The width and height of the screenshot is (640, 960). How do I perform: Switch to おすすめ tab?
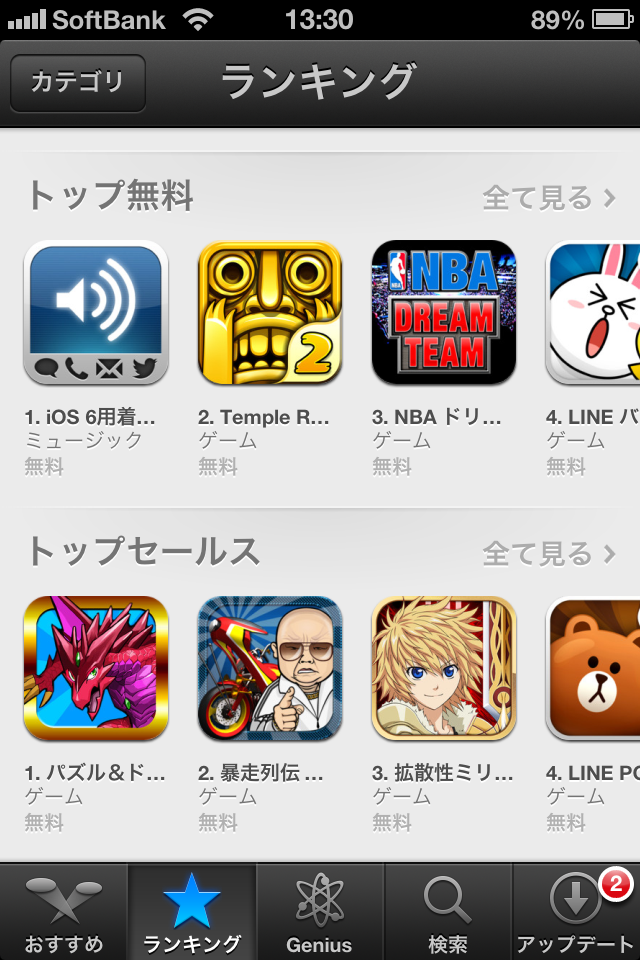tap(64, 912)
